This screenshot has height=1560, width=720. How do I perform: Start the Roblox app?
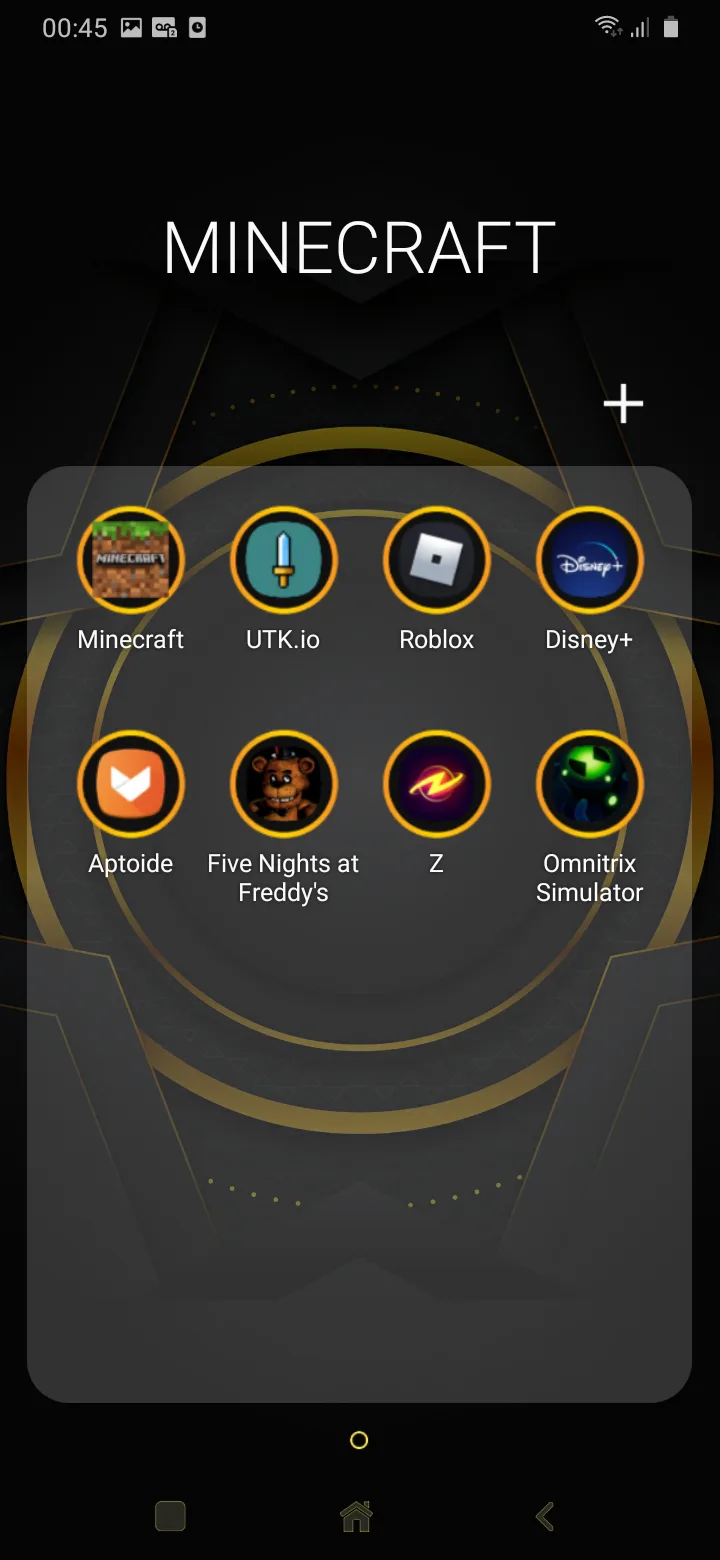437,560
